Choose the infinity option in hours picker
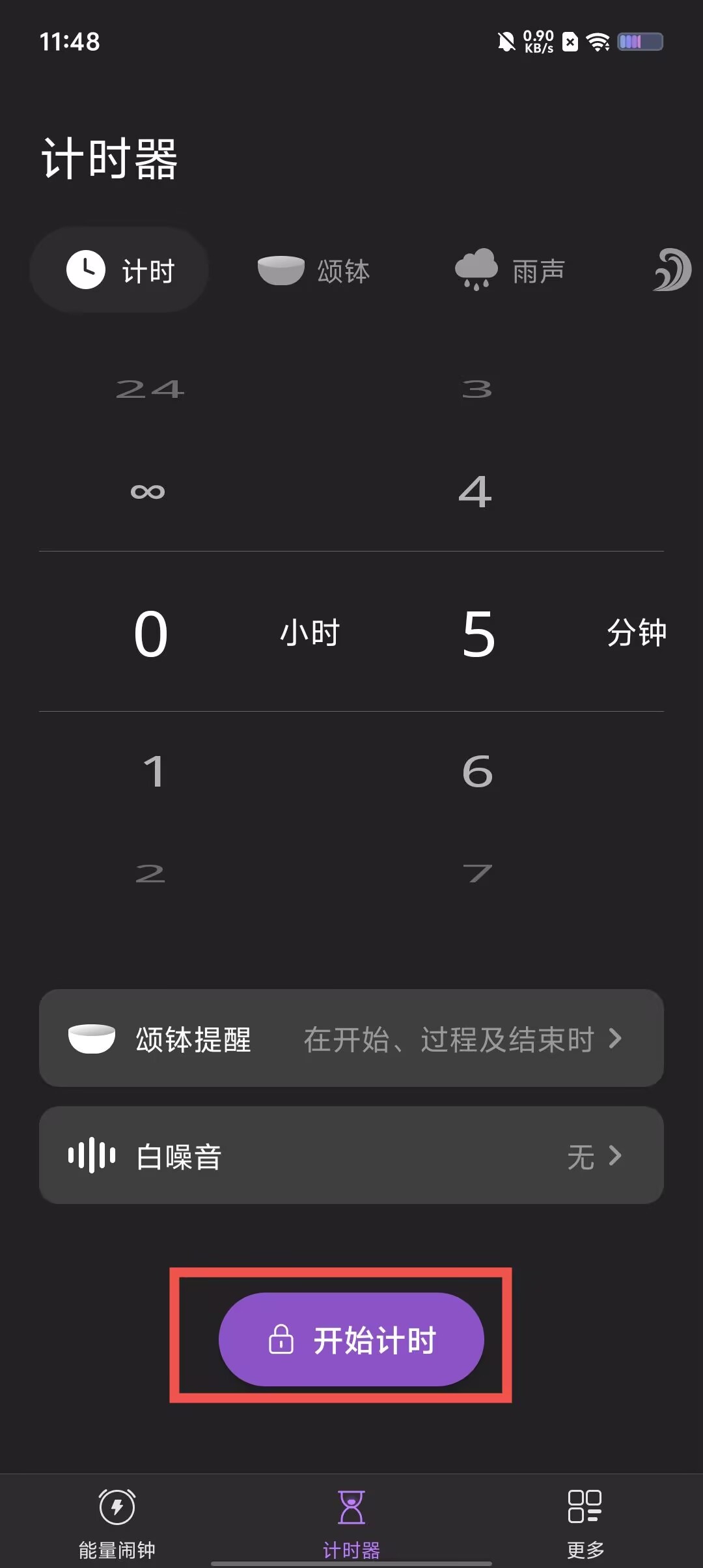 coord(148,492)
